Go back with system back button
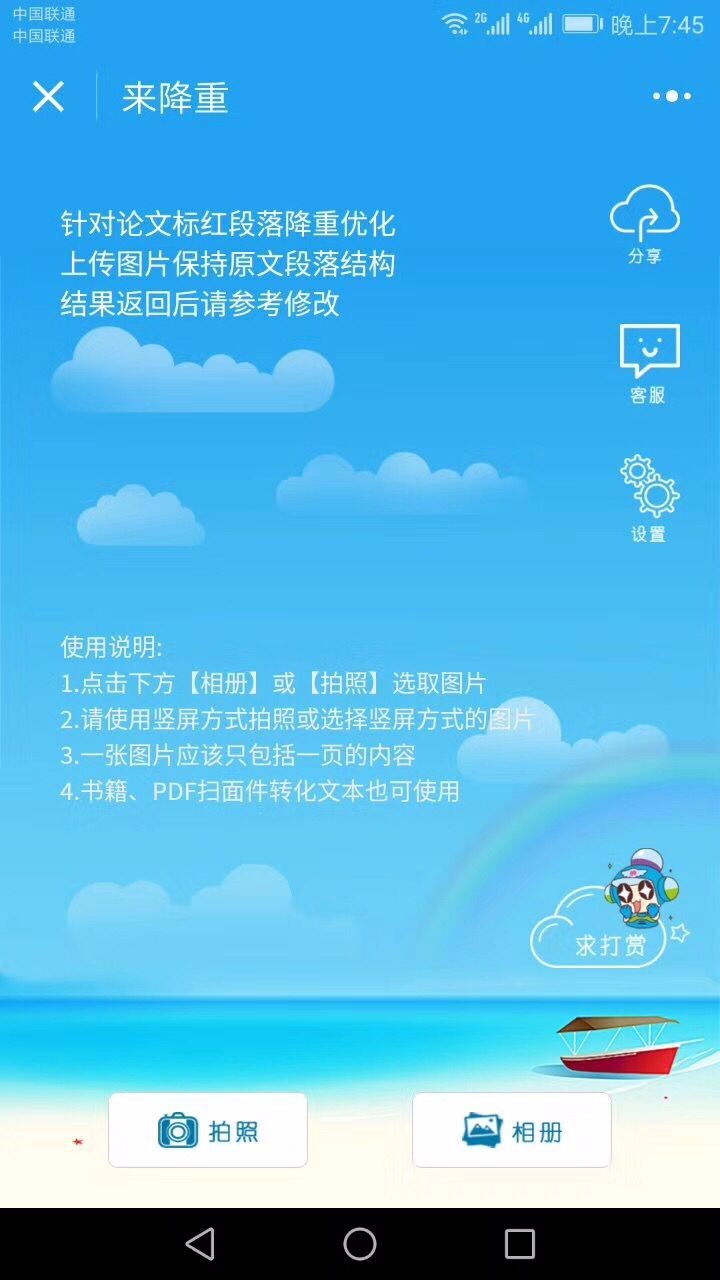 [200, 1244]
